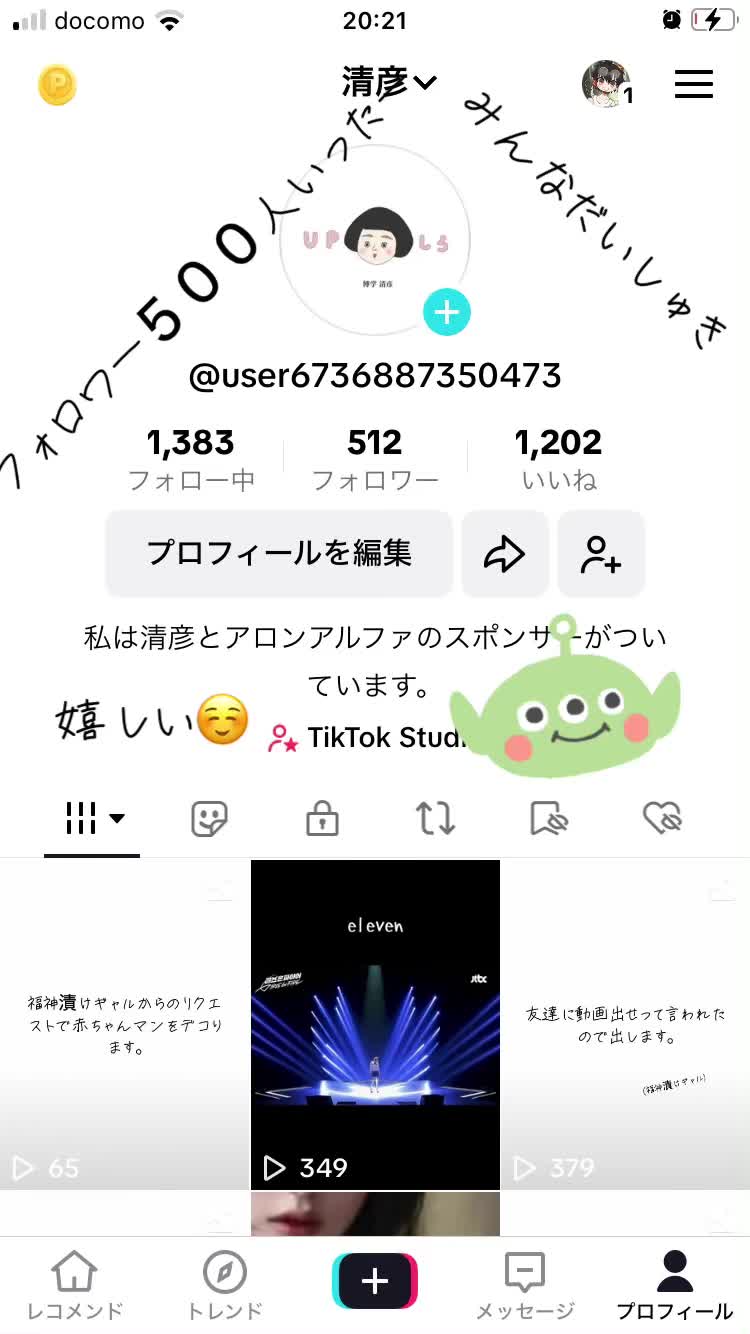Open the hidden bookmarks tab
This screenshot has width=750, height=1334.
pyautogui.click(x=549, y=820)
